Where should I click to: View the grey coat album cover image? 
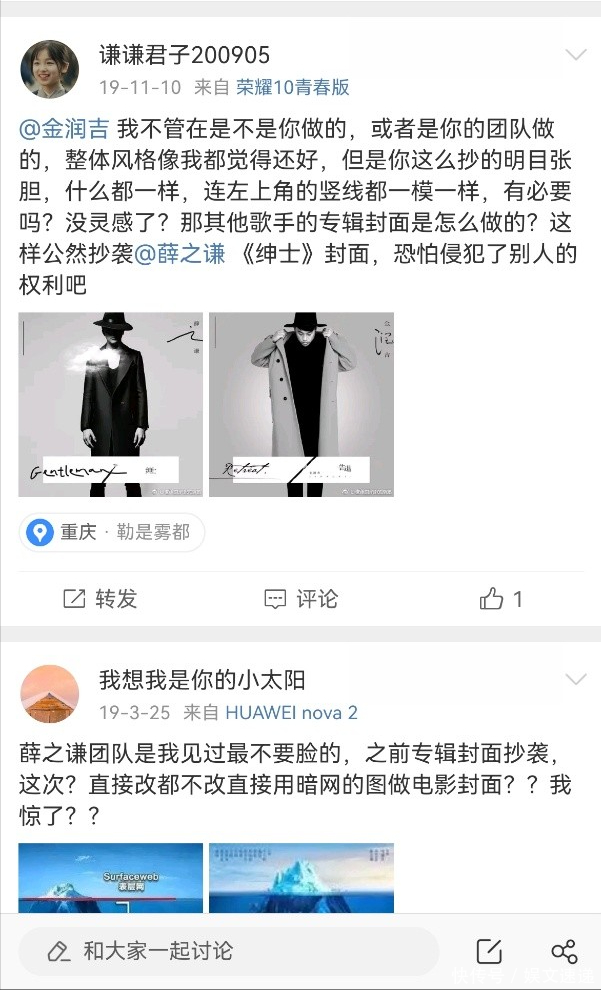[x=301, y=404]
